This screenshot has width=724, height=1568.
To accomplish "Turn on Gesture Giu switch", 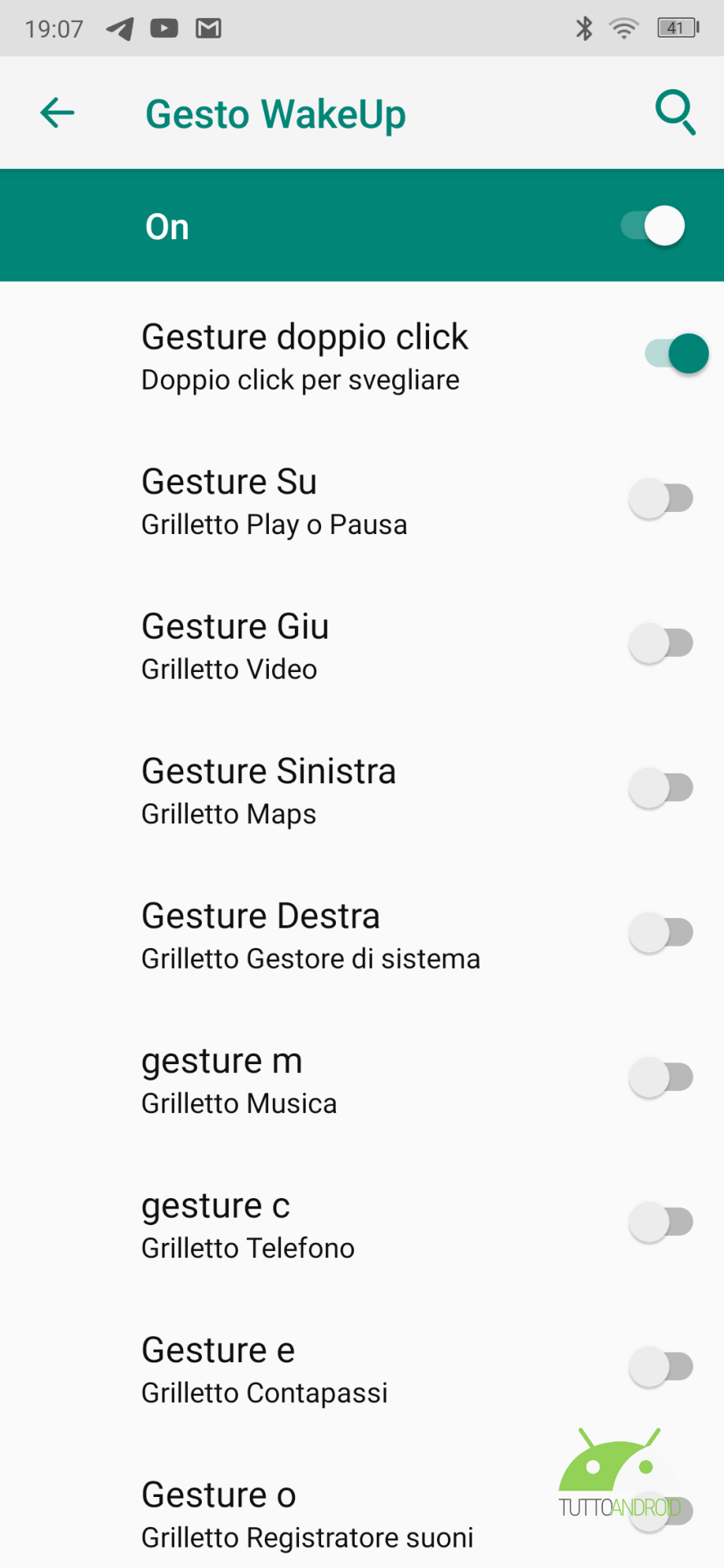I will point(661,643).
